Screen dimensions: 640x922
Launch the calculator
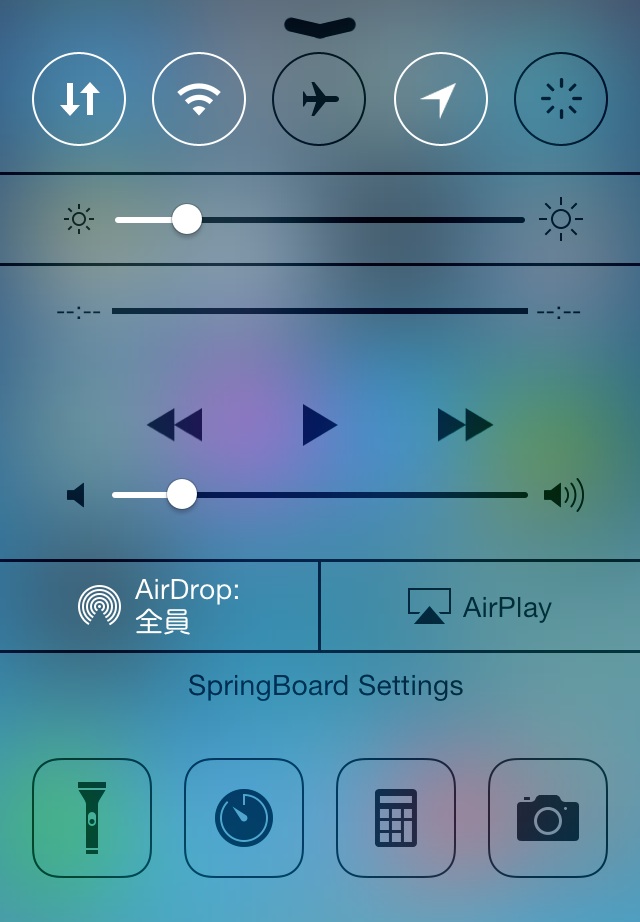pos(396,818)
